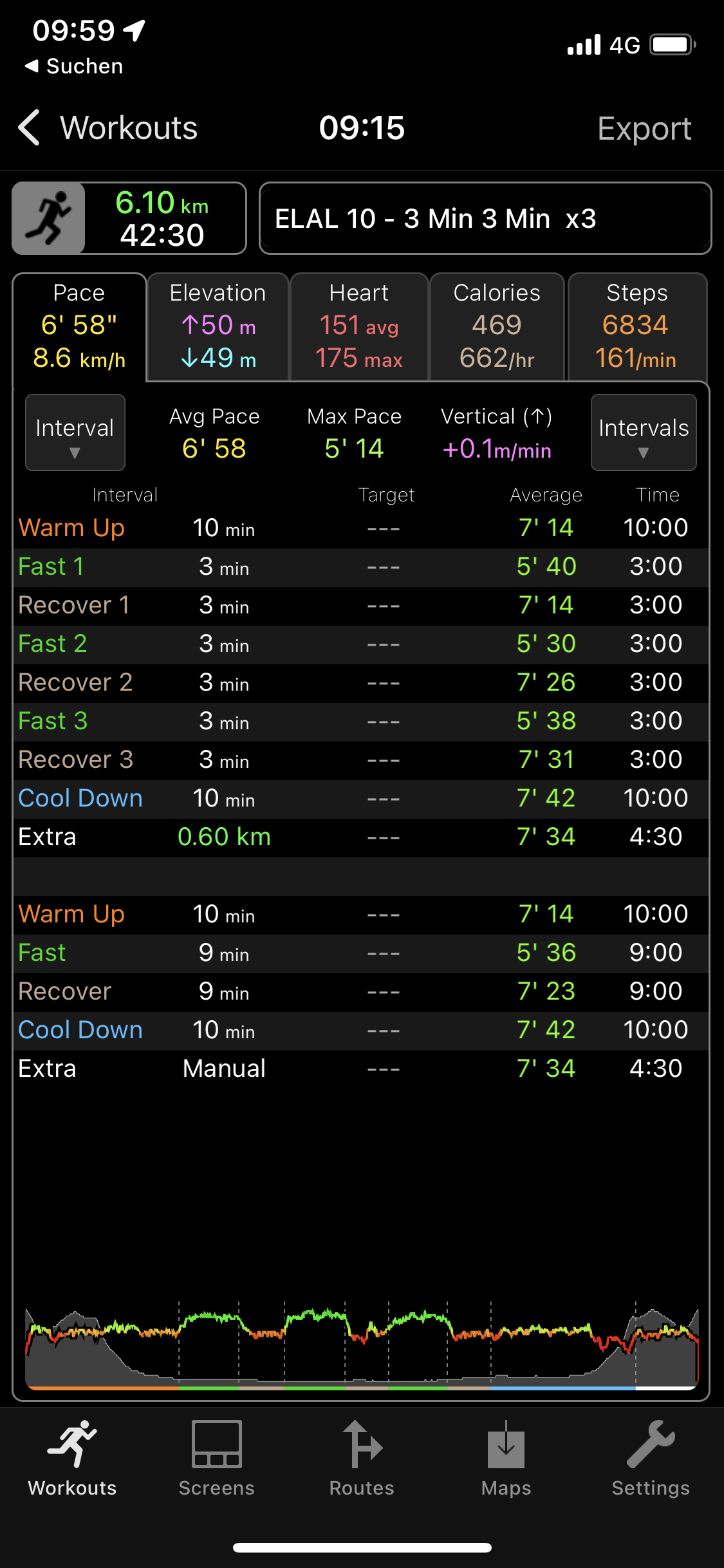724x1568 pixels.
Task: Return to Suchen via status bar
Action: pyautogui.click(x=74, y=66)
